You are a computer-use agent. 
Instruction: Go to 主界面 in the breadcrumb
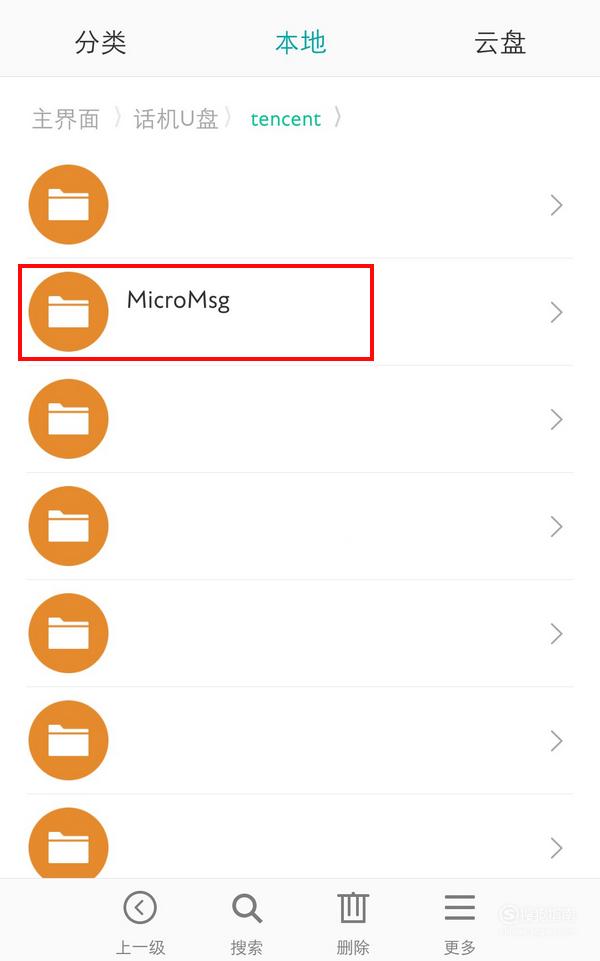click(66, 119)
